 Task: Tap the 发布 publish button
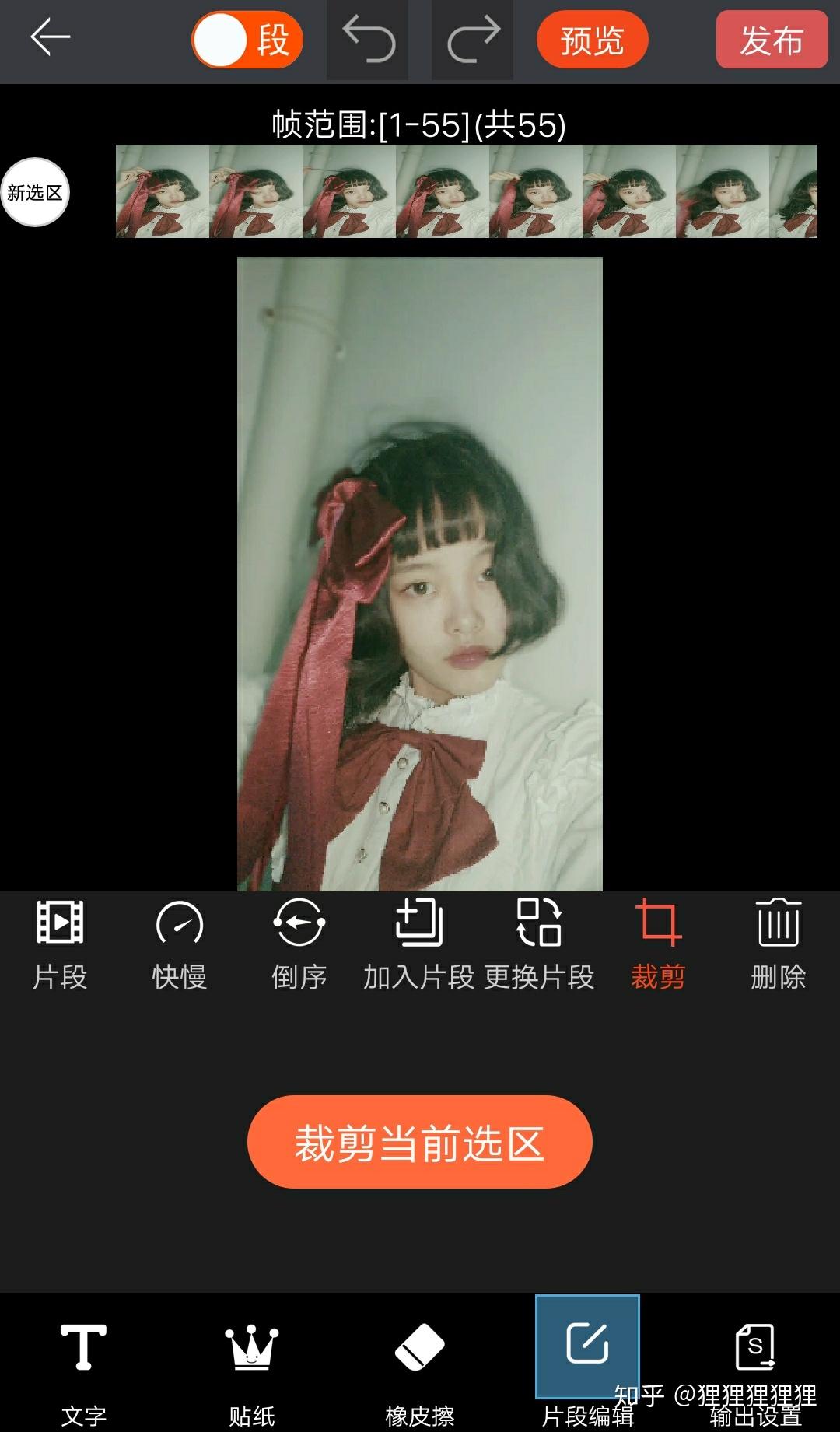[771, 40]
